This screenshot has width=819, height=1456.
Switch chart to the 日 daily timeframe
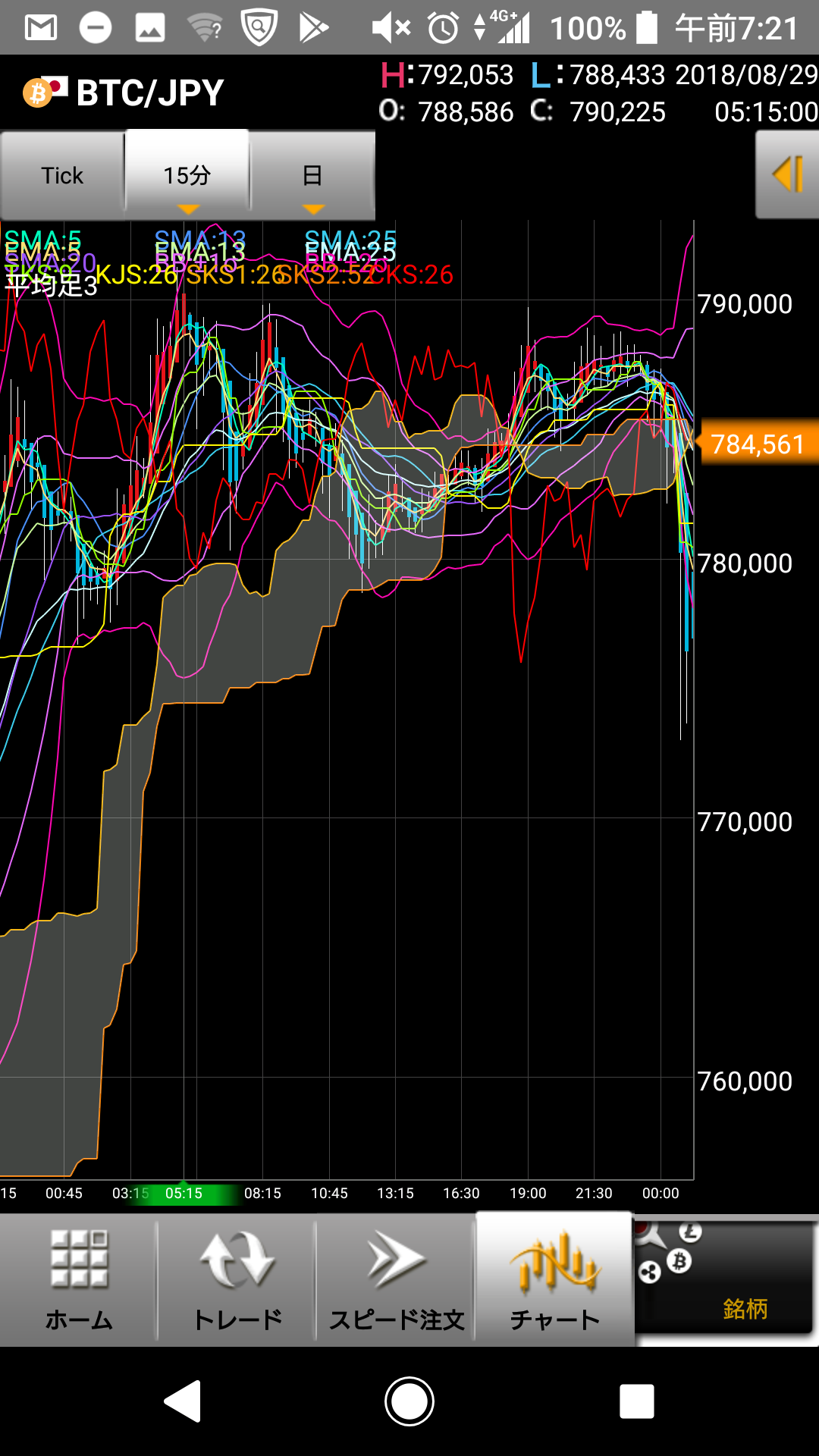click(x=312, y=176)
